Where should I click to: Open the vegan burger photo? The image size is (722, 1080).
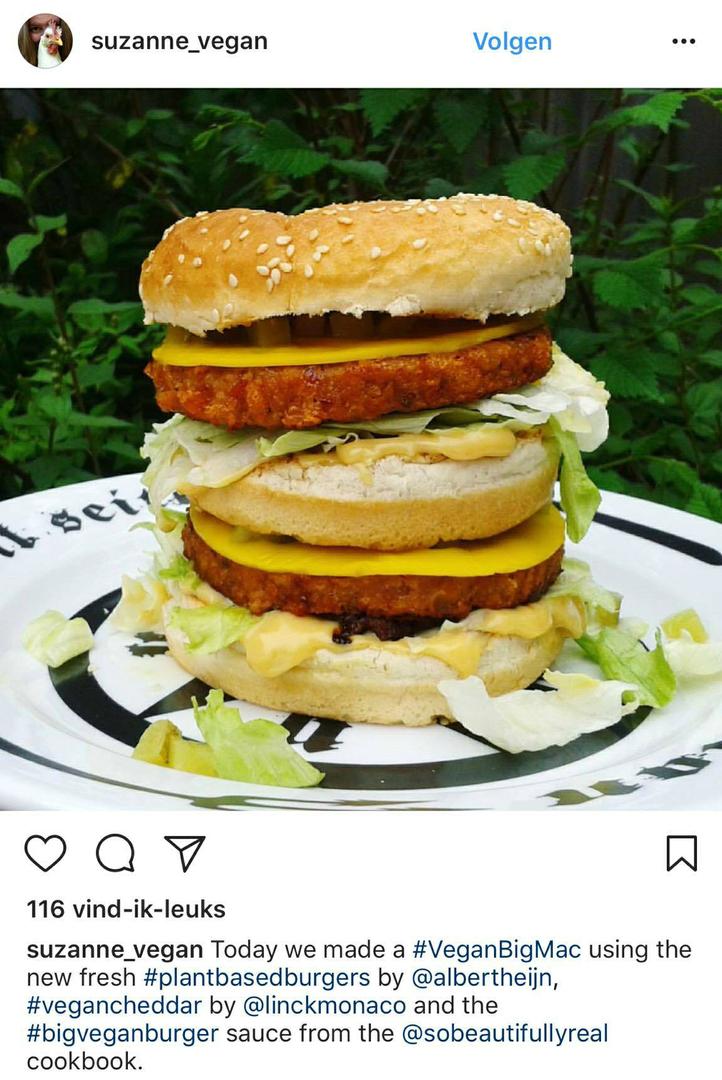click(x=361, y=450)
